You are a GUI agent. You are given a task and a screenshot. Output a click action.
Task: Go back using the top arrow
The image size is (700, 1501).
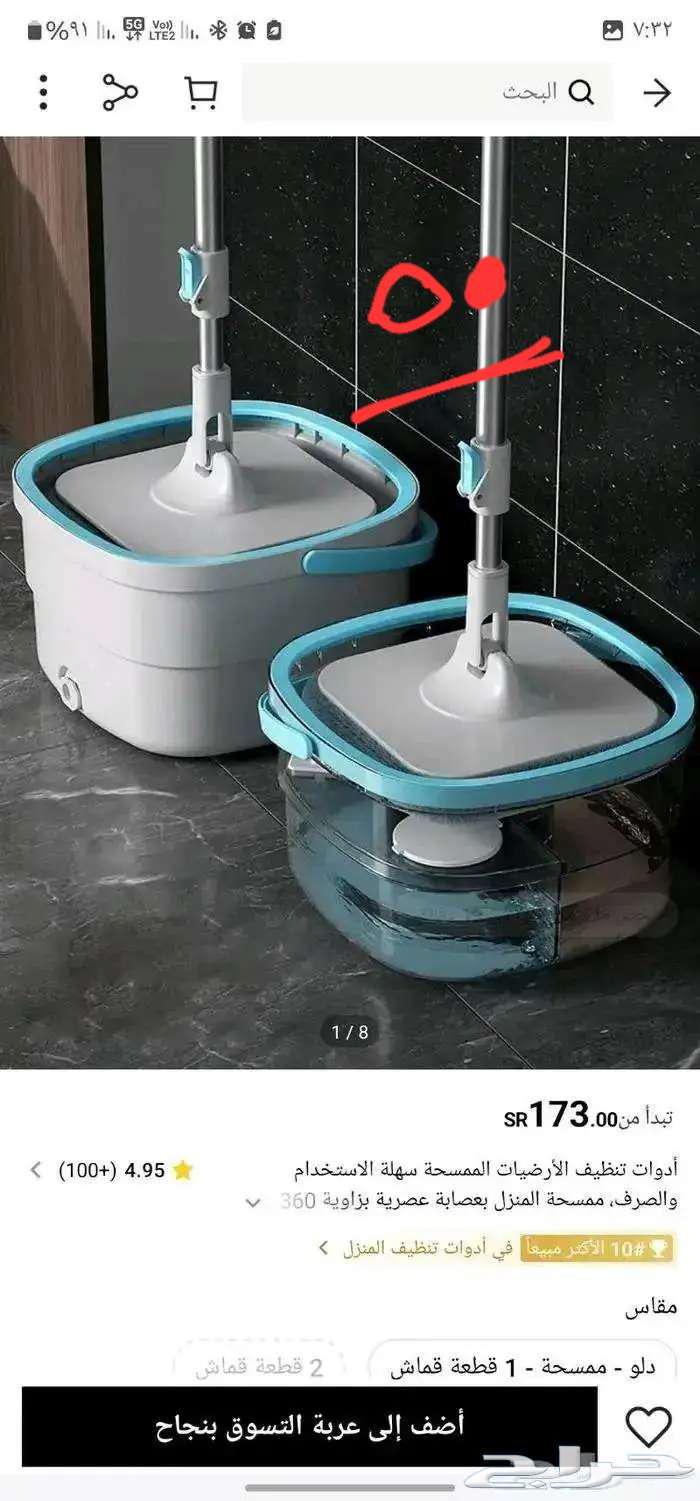click(x=656, y=93)
